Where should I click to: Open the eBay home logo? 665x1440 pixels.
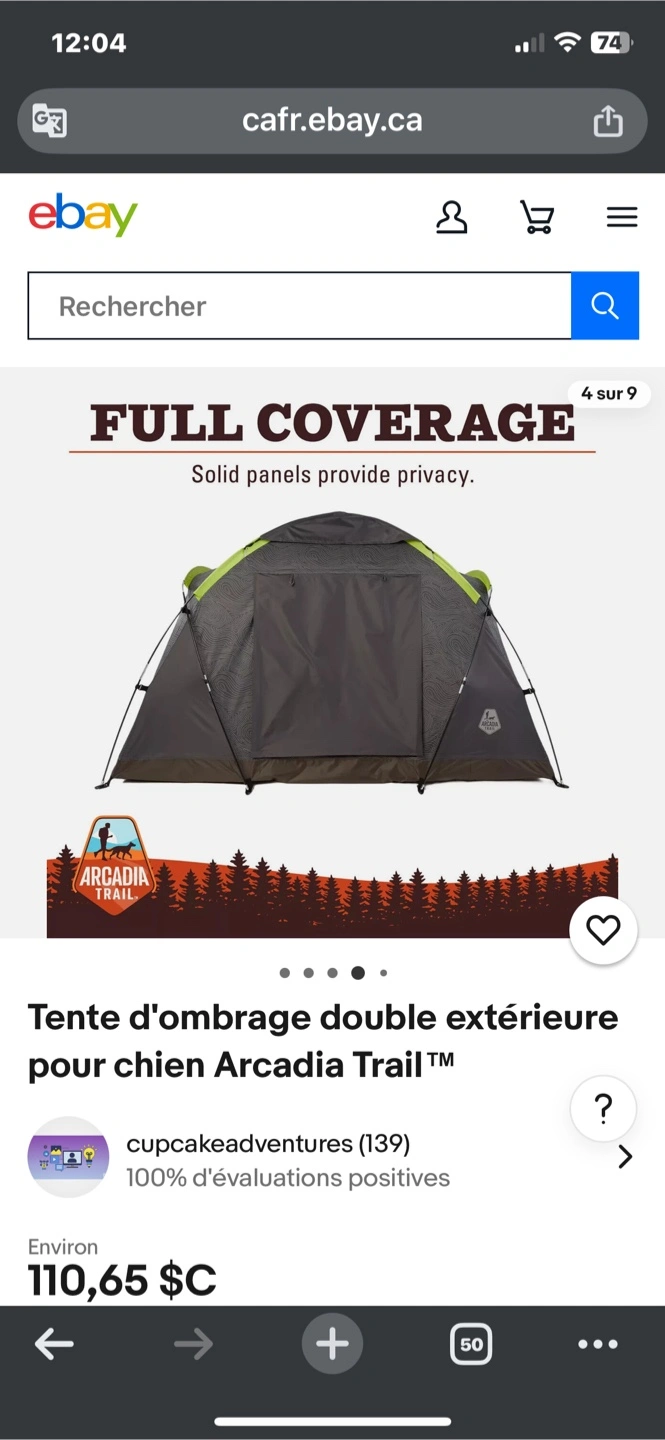pos(83,215)
